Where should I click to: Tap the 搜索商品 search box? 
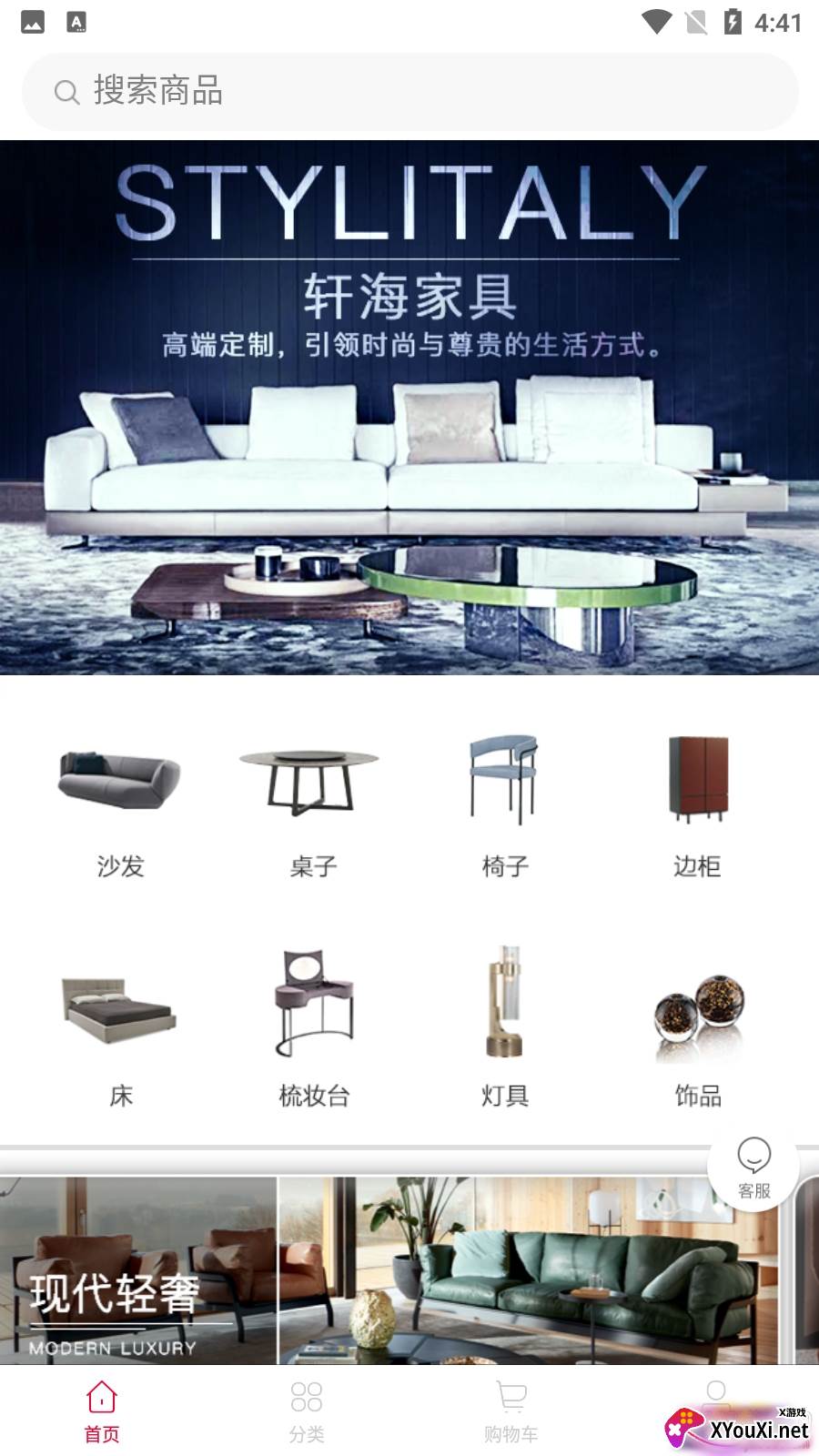pos(409,91)
